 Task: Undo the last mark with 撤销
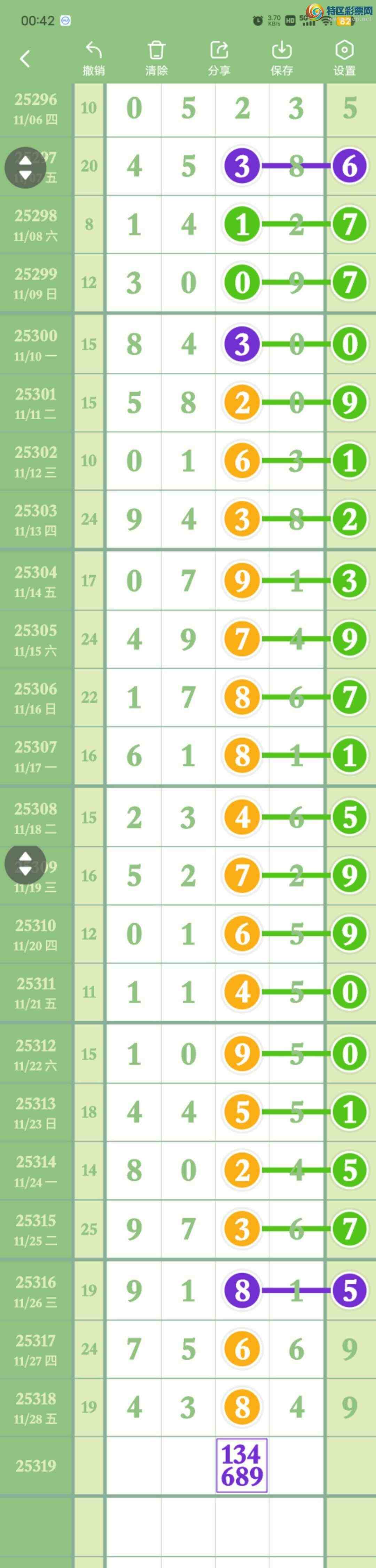[93, 58]
